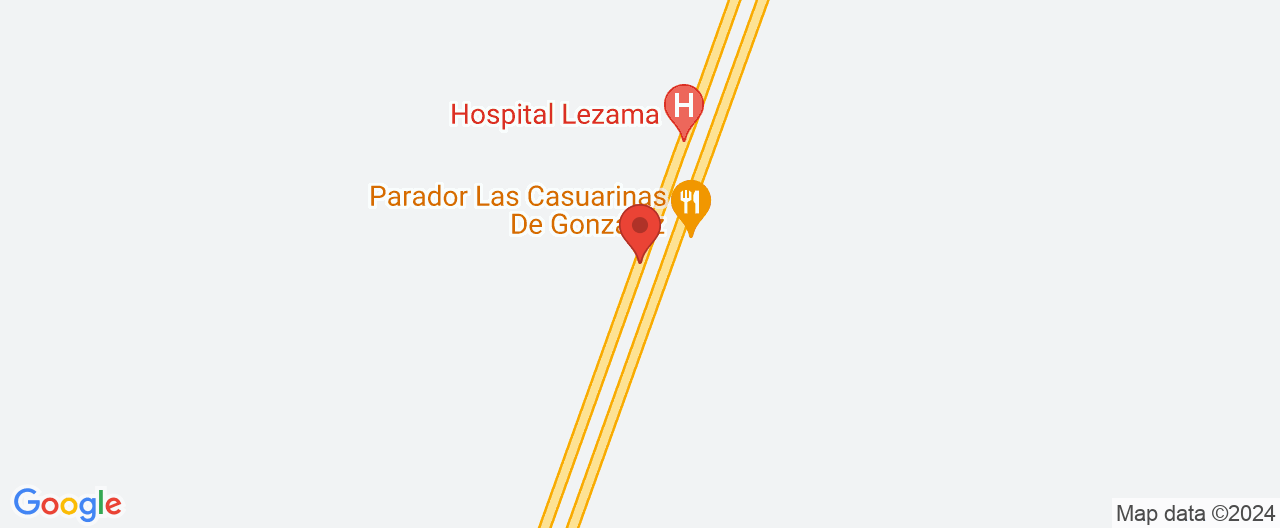This screenshot has width=1280, height=528.
Task: Tap the red location pin on the road
Action: point(640,228)
